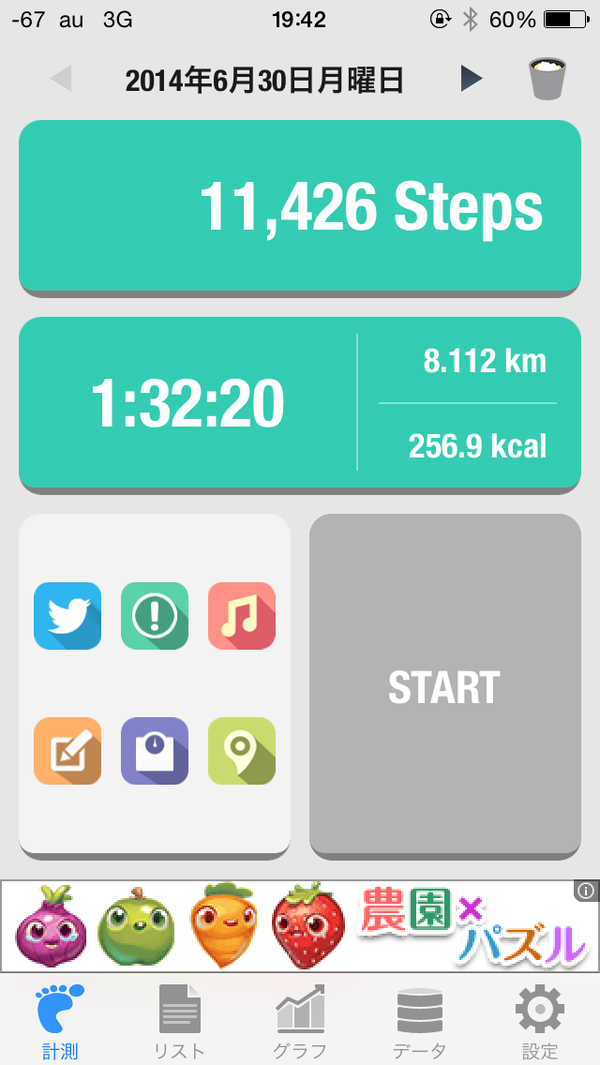Switch to the リスト tab
Viewport: 600px width, 1065px height.
180,1020
